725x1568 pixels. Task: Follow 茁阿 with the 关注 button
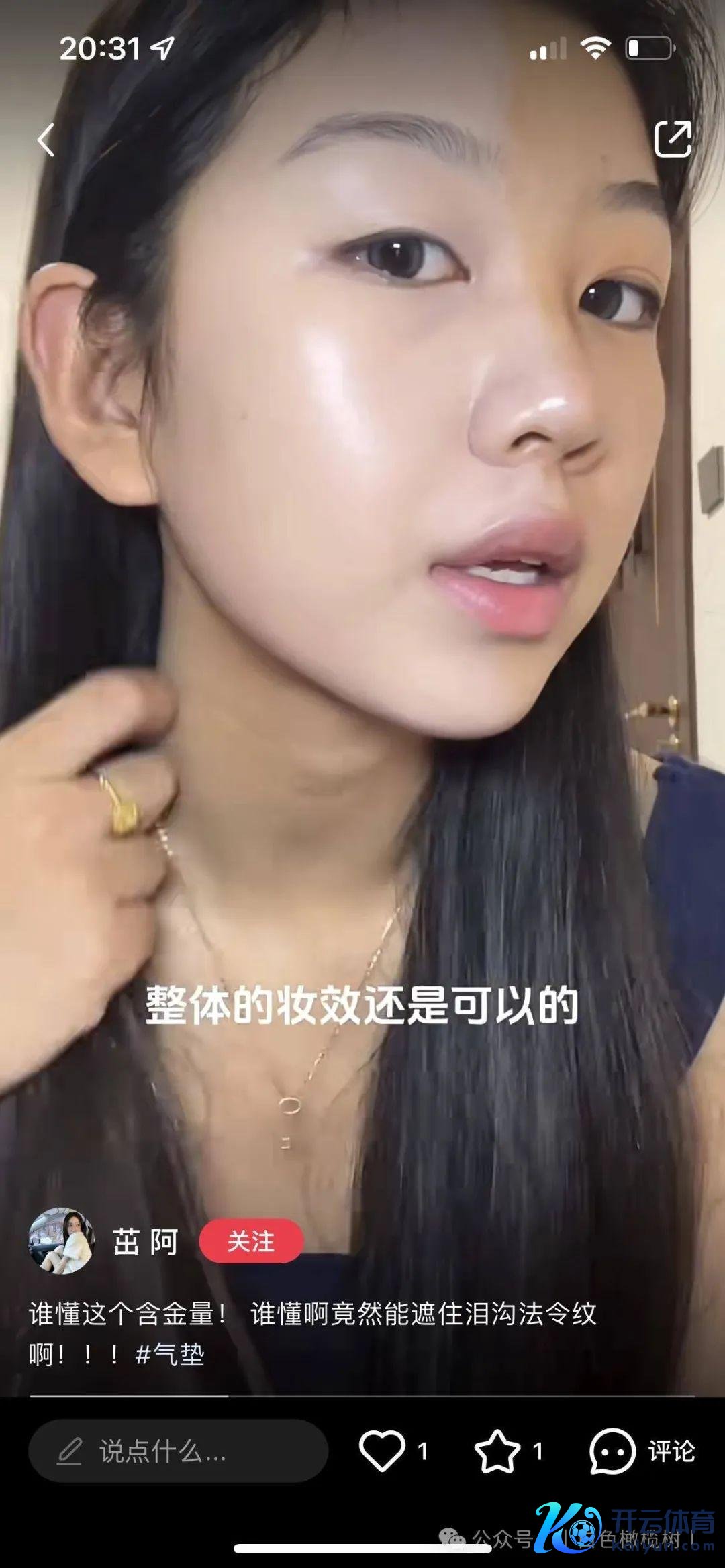[x=251, y=1241]
